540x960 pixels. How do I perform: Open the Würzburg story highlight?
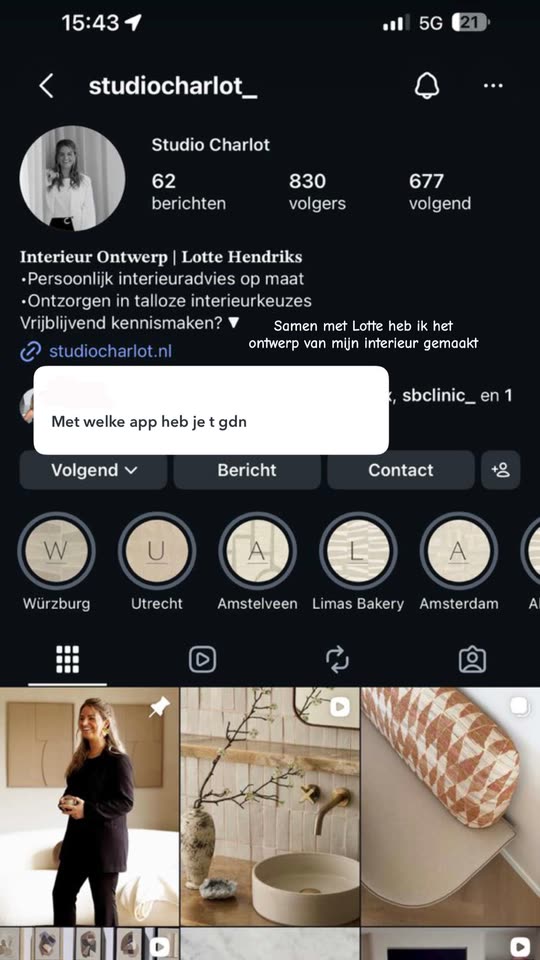click(x=56, y=551)
